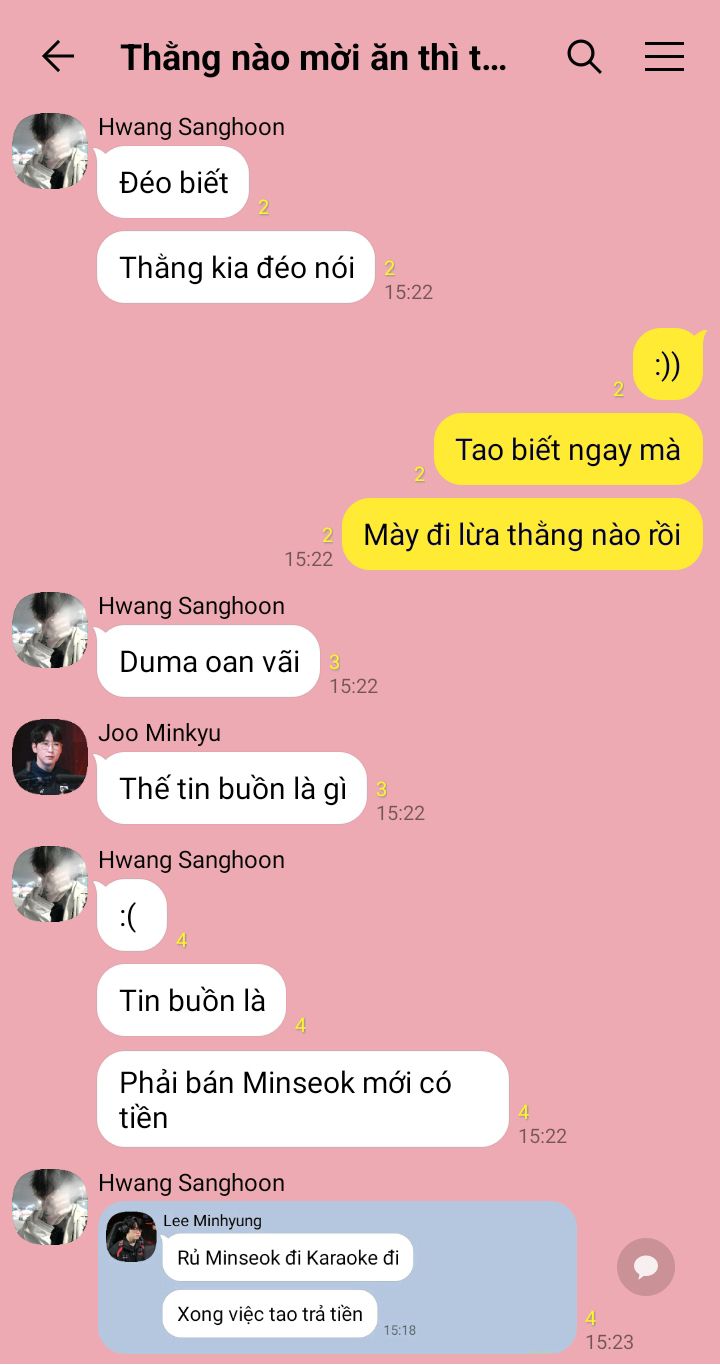Tap Hwang Sanghoon's avatar beside "Duma oan vãi"
Screen dimensions: 720x1365
(x=50, y=630)
